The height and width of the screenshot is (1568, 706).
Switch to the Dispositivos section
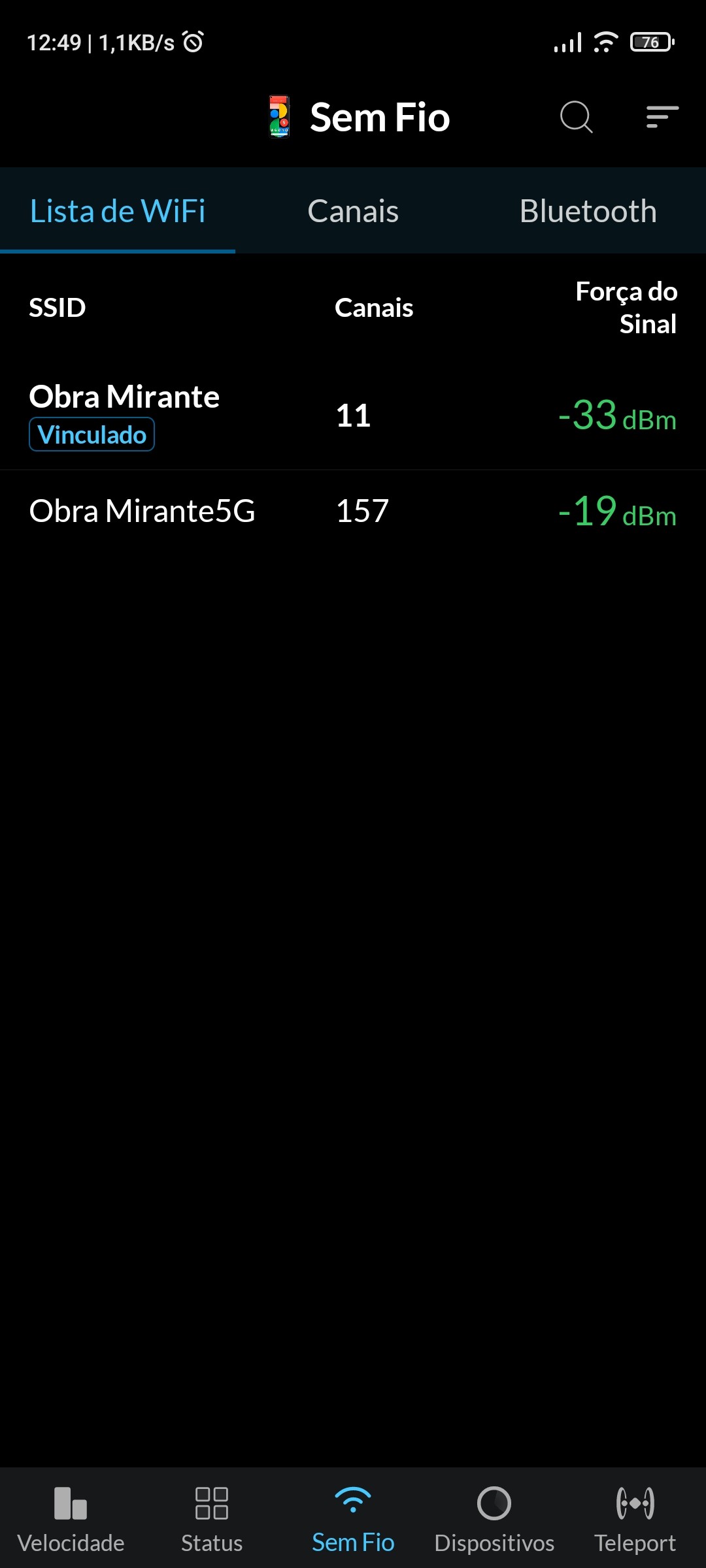pyautogui.click(x=494, y=1518)
